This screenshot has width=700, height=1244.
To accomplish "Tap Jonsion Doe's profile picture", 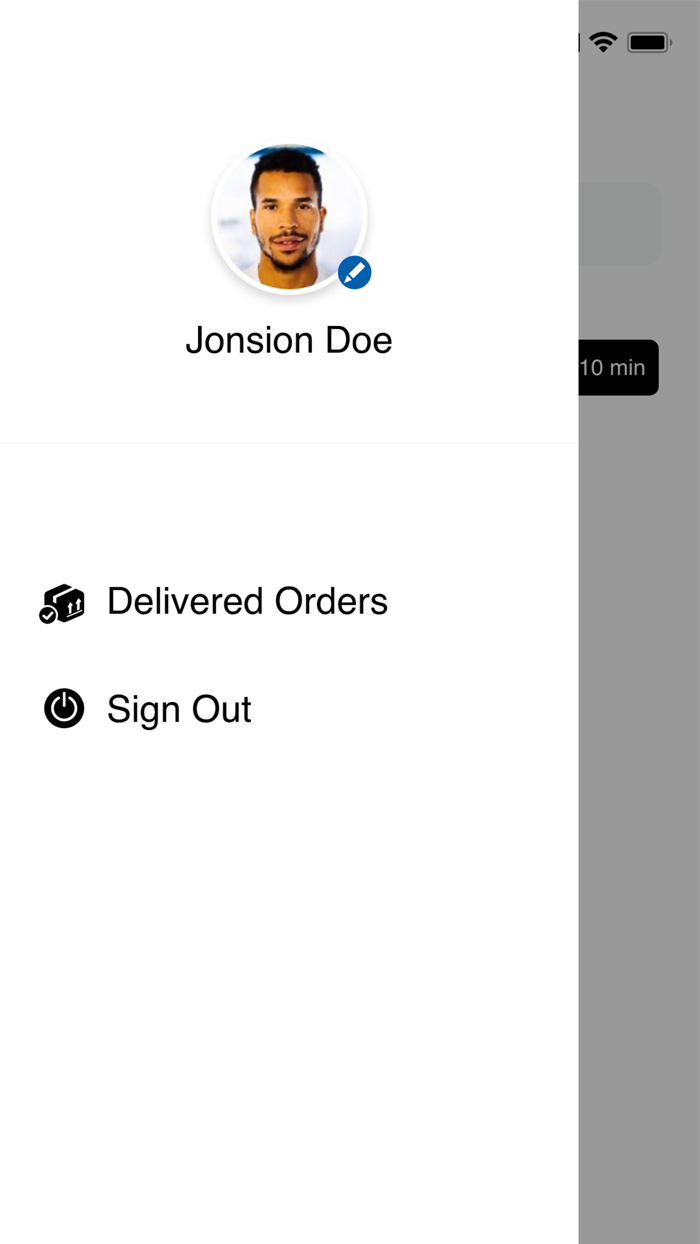I will tap(288, 217).
